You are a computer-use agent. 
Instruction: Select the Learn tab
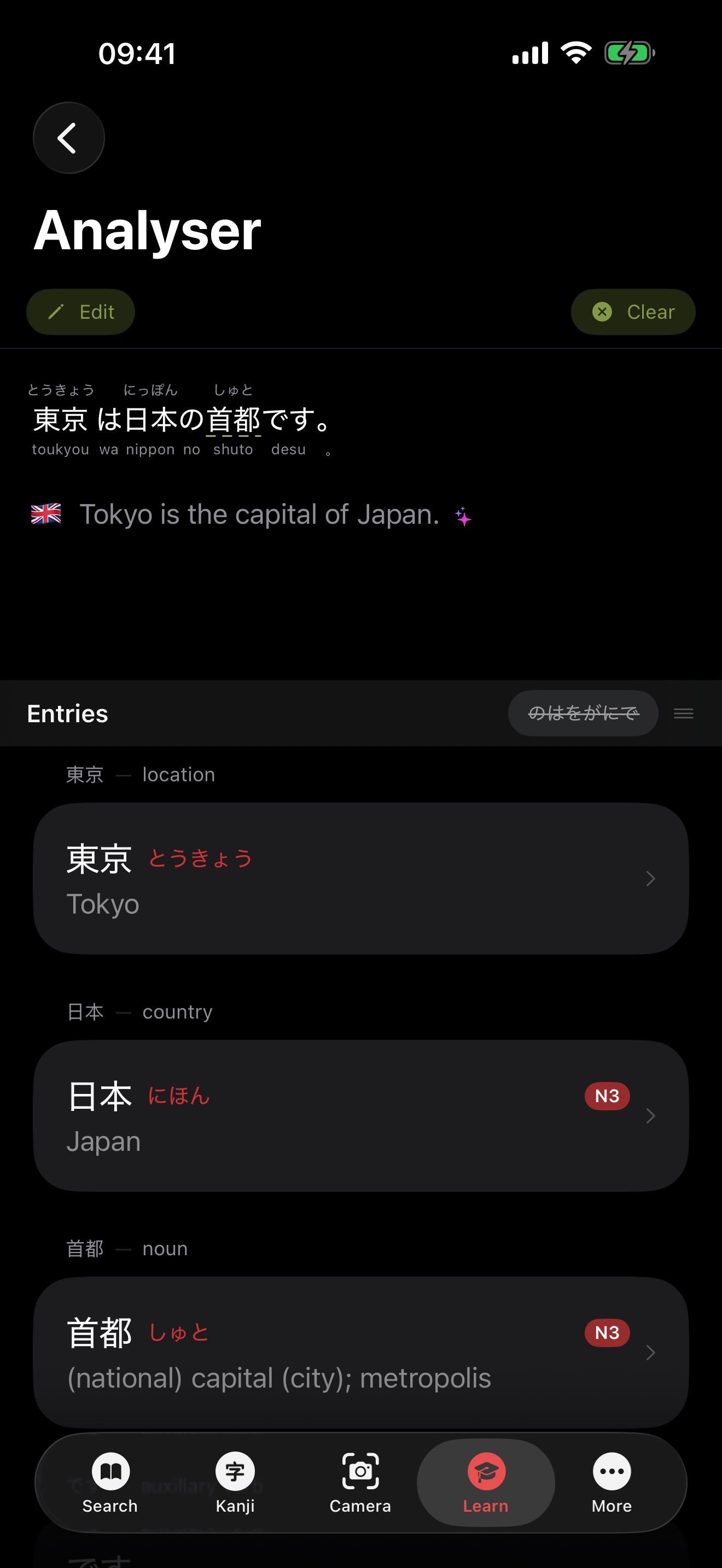[x=486, y=1483]
